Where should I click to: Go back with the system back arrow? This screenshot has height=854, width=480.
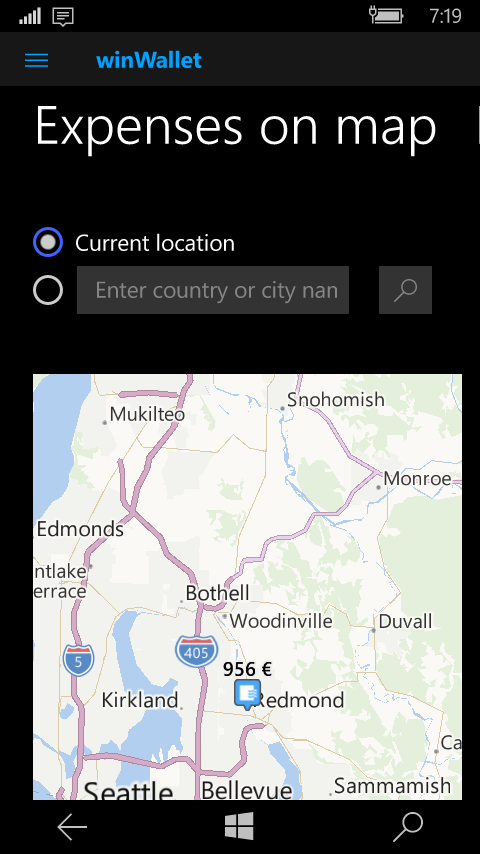coord(72,827)
